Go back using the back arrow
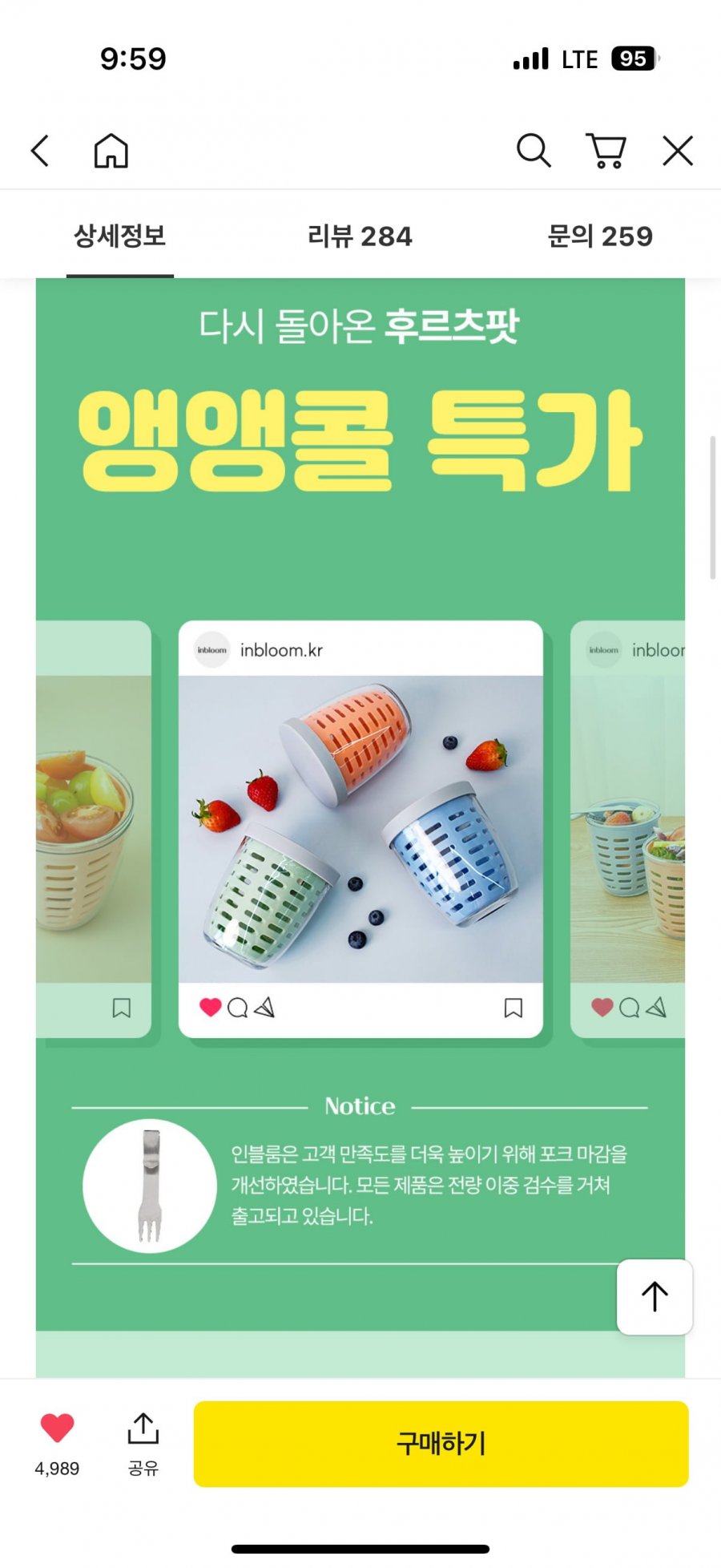 tap(40, 151)
